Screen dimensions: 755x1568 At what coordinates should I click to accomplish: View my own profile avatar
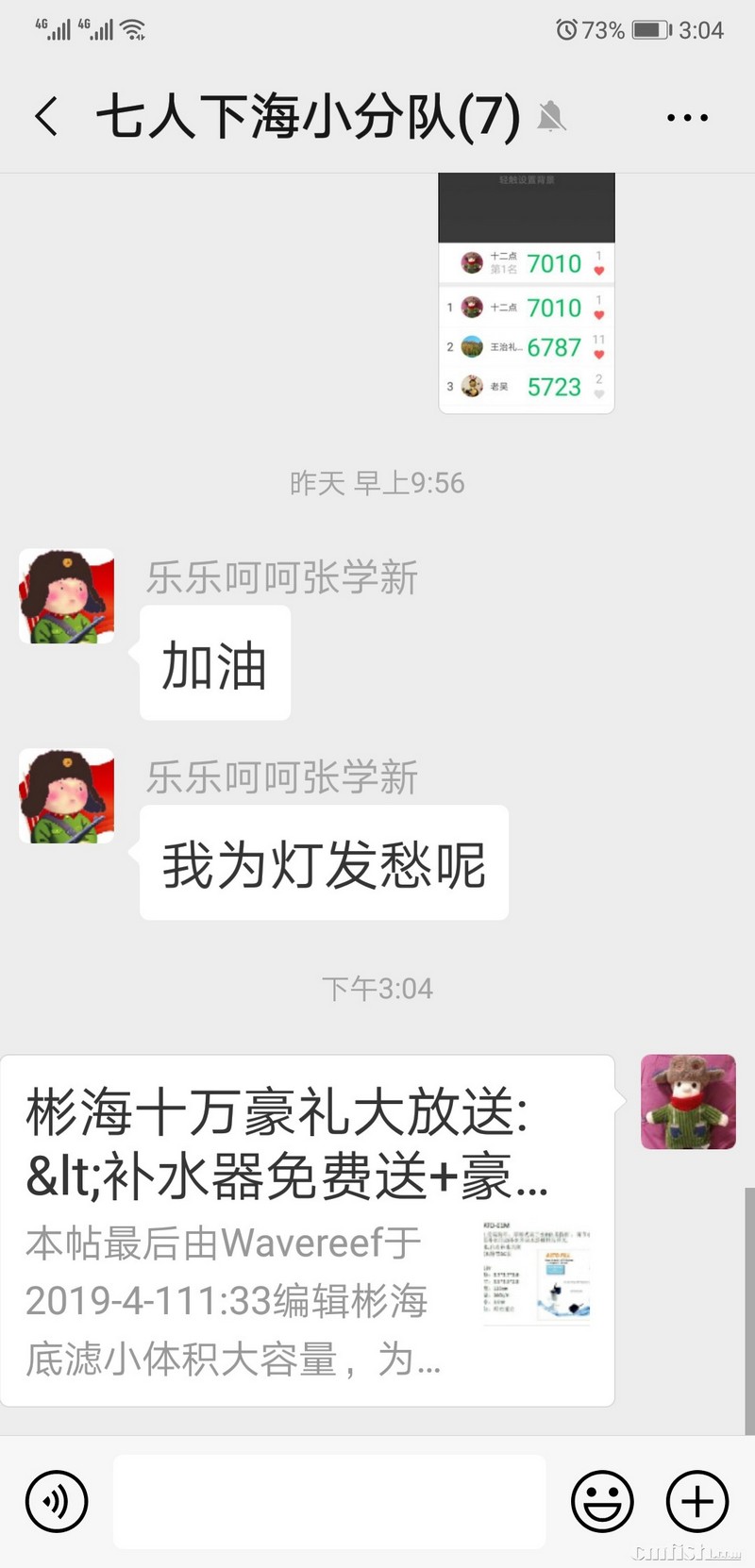pyautogui.click(x=688, y=1102)
